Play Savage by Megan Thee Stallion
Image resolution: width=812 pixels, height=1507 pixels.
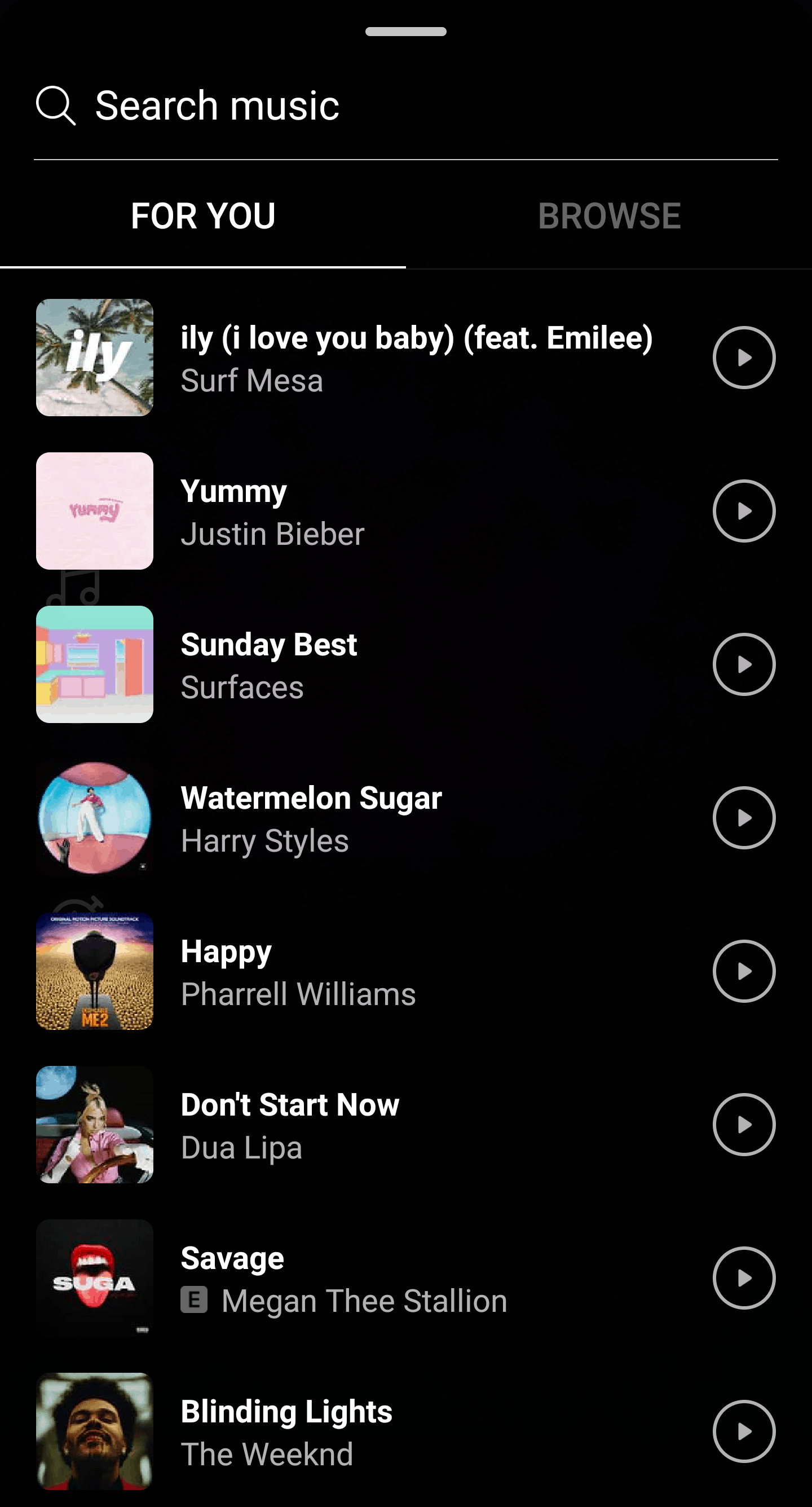(744, 1277)
